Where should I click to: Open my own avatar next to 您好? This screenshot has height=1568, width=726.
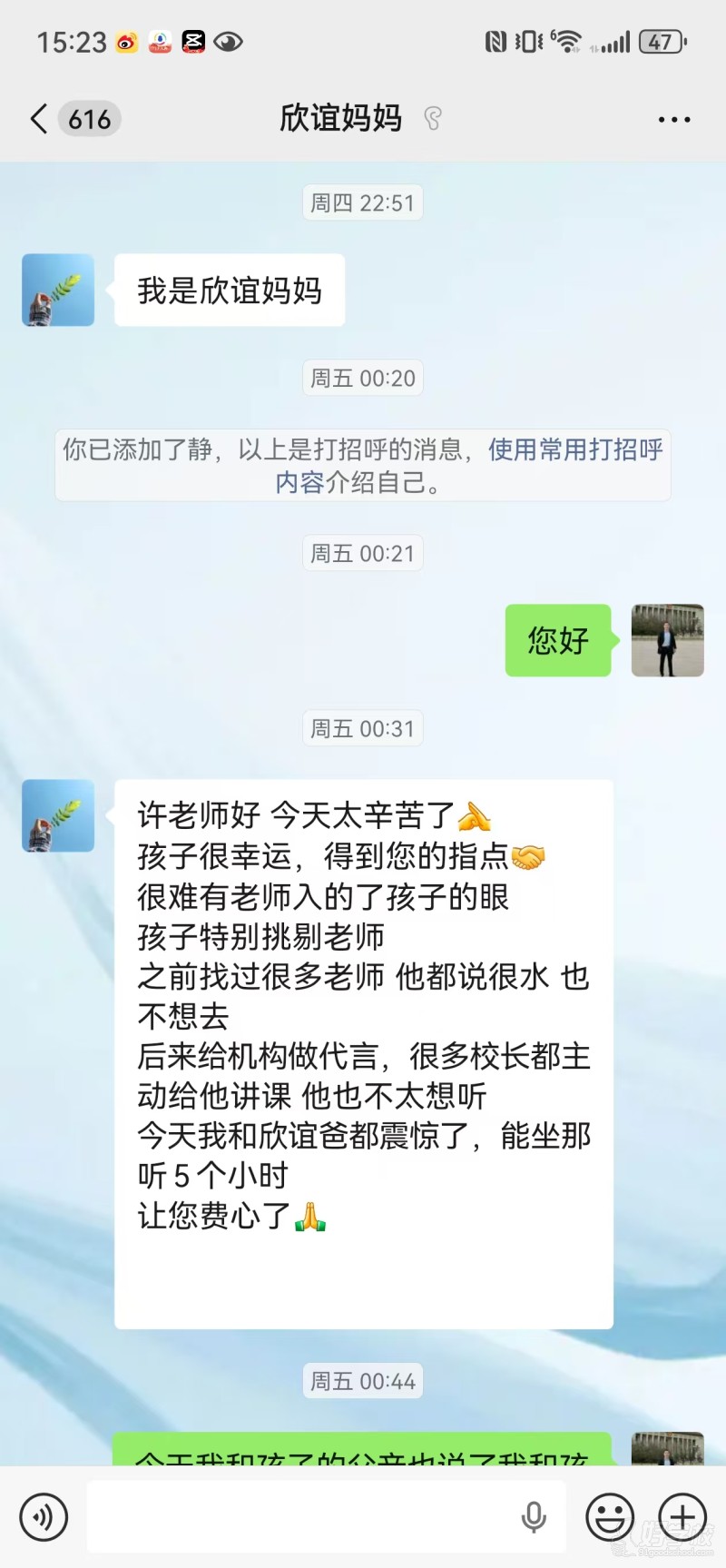click(667, 640)
